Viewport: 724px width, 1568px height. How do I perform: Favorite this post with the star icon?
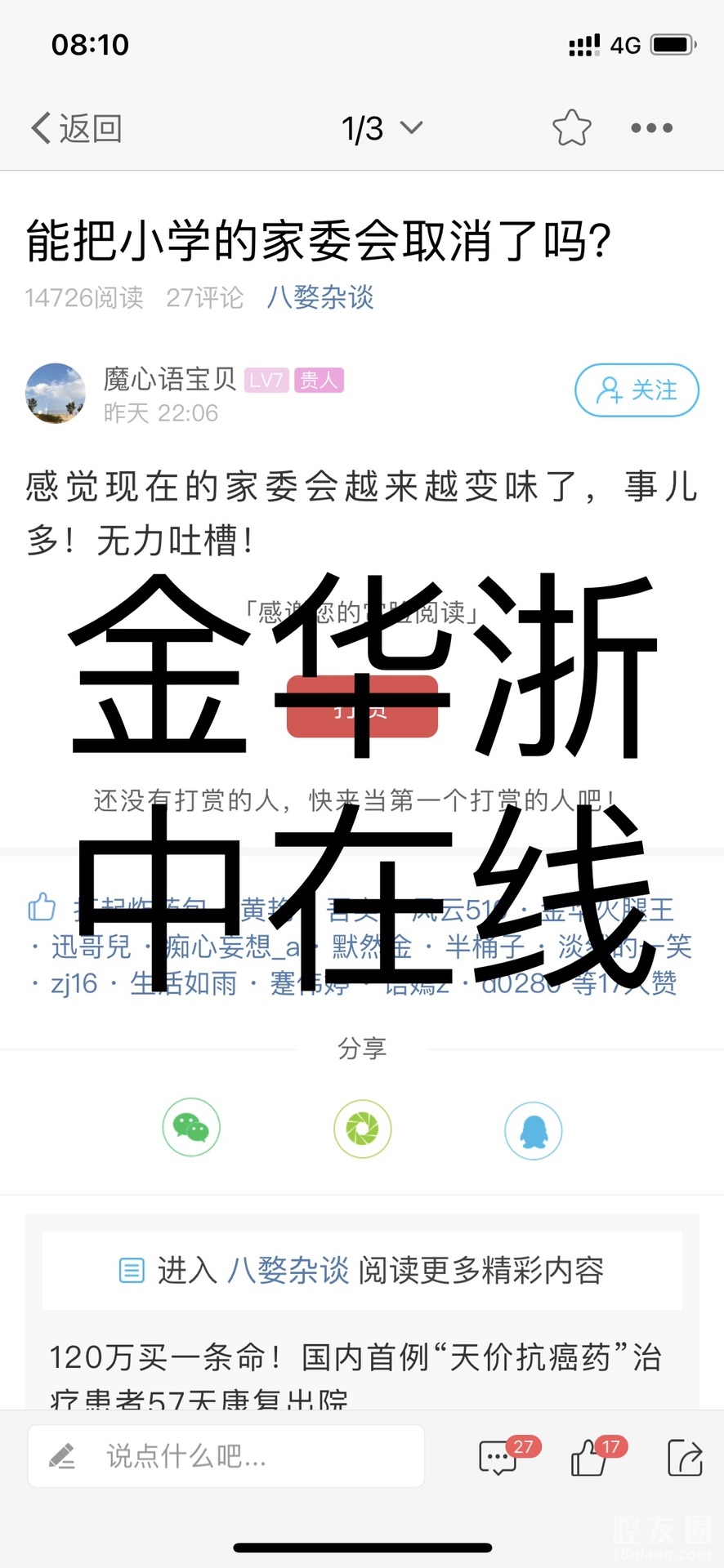pyautogui.click(x=571, y=128)
